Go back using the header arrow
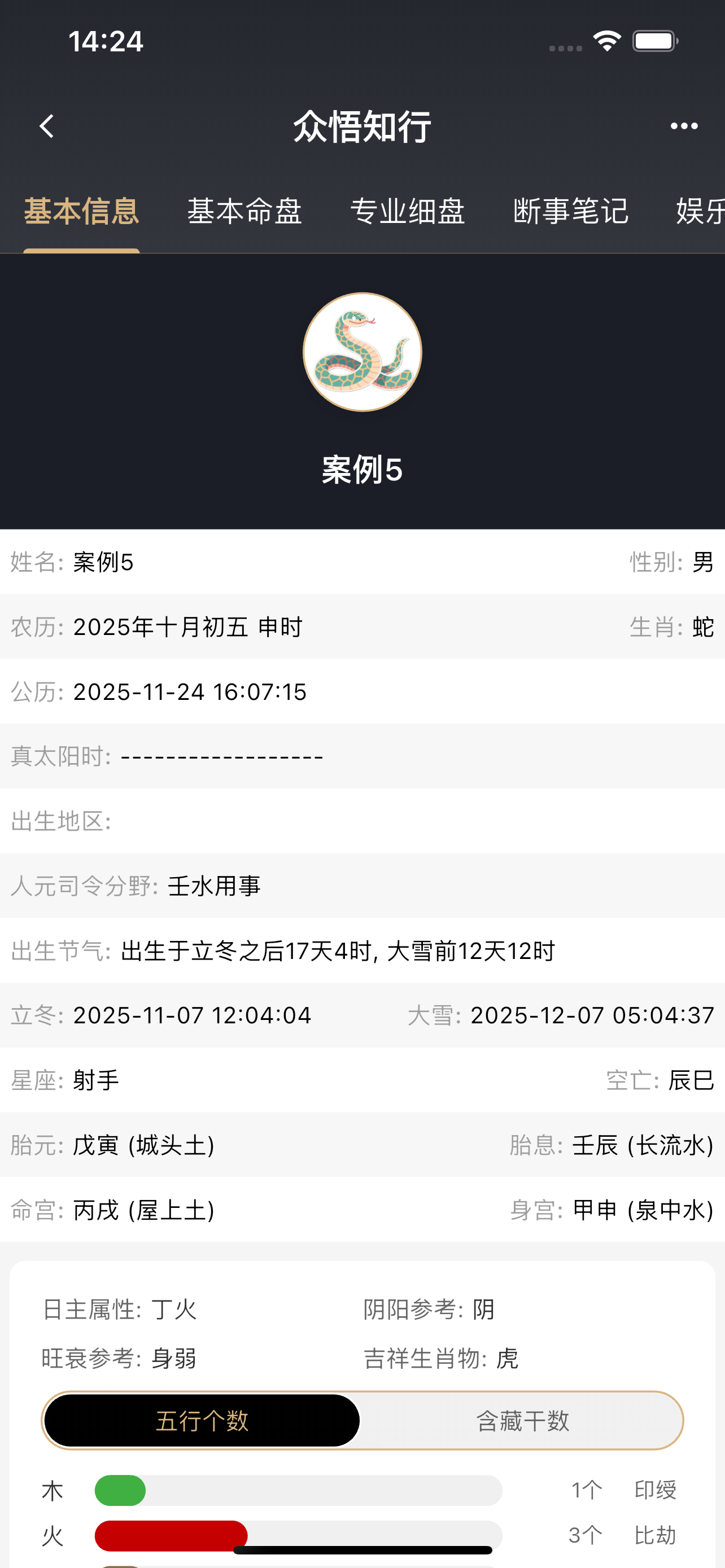The height and width of the screenshot is (1568, 725). (47, 126)
